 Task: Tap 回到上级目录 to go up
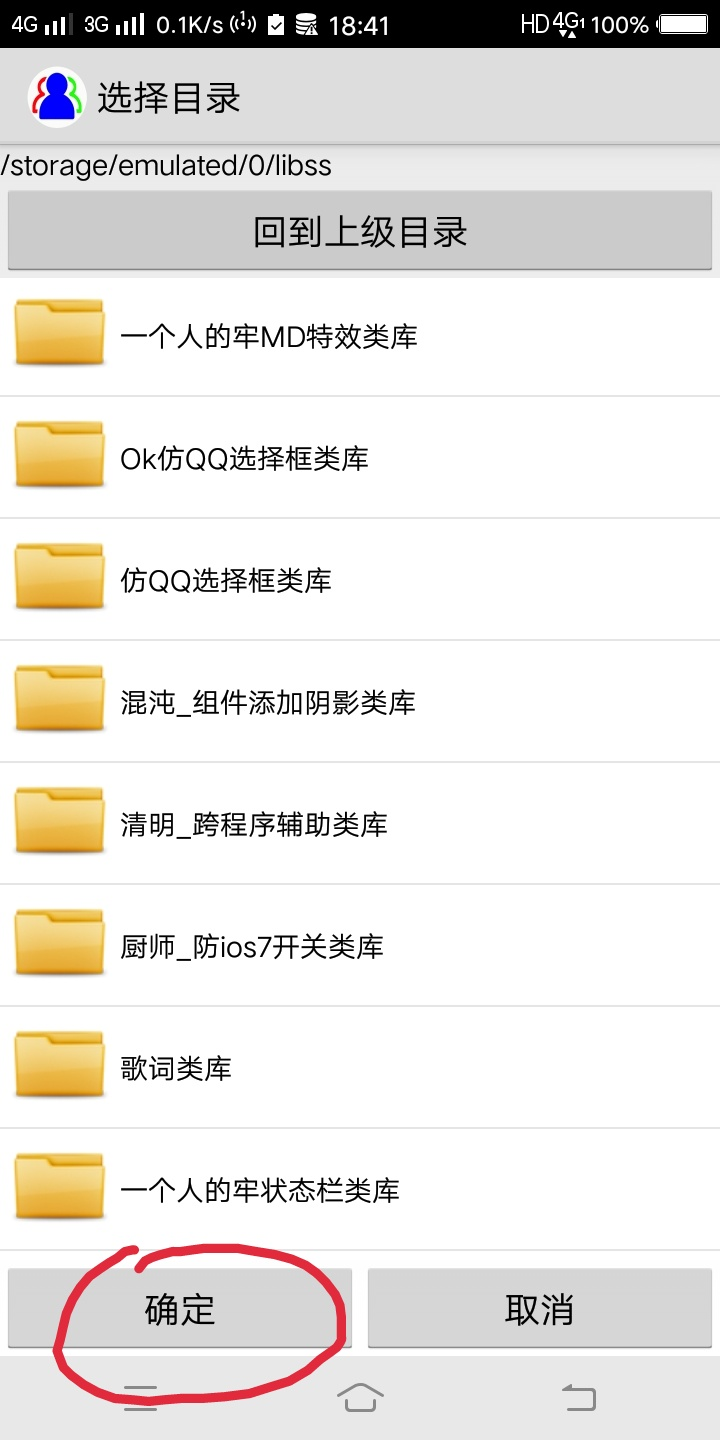pos(360,232)
